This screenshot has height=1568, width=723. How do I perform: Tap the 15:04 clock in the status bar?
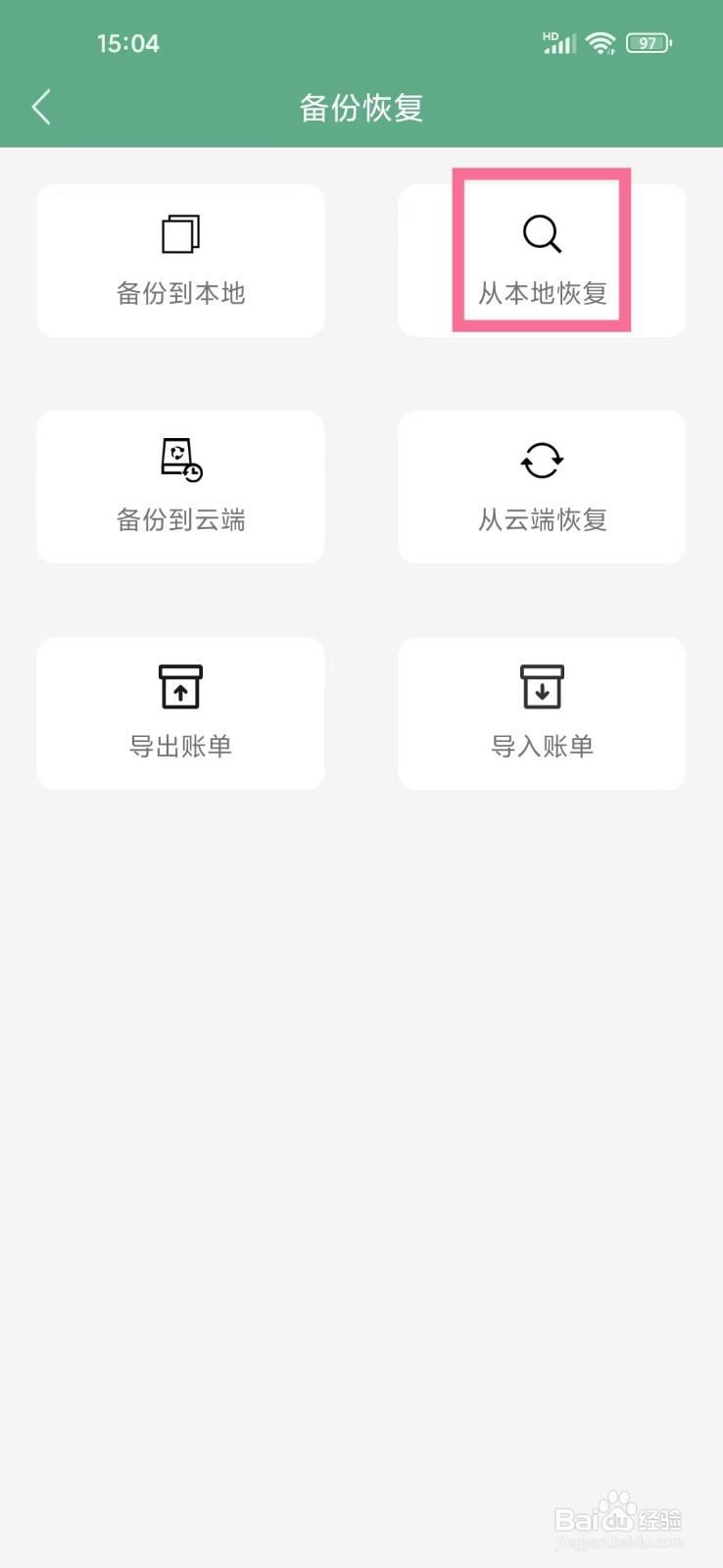(128, 43)
